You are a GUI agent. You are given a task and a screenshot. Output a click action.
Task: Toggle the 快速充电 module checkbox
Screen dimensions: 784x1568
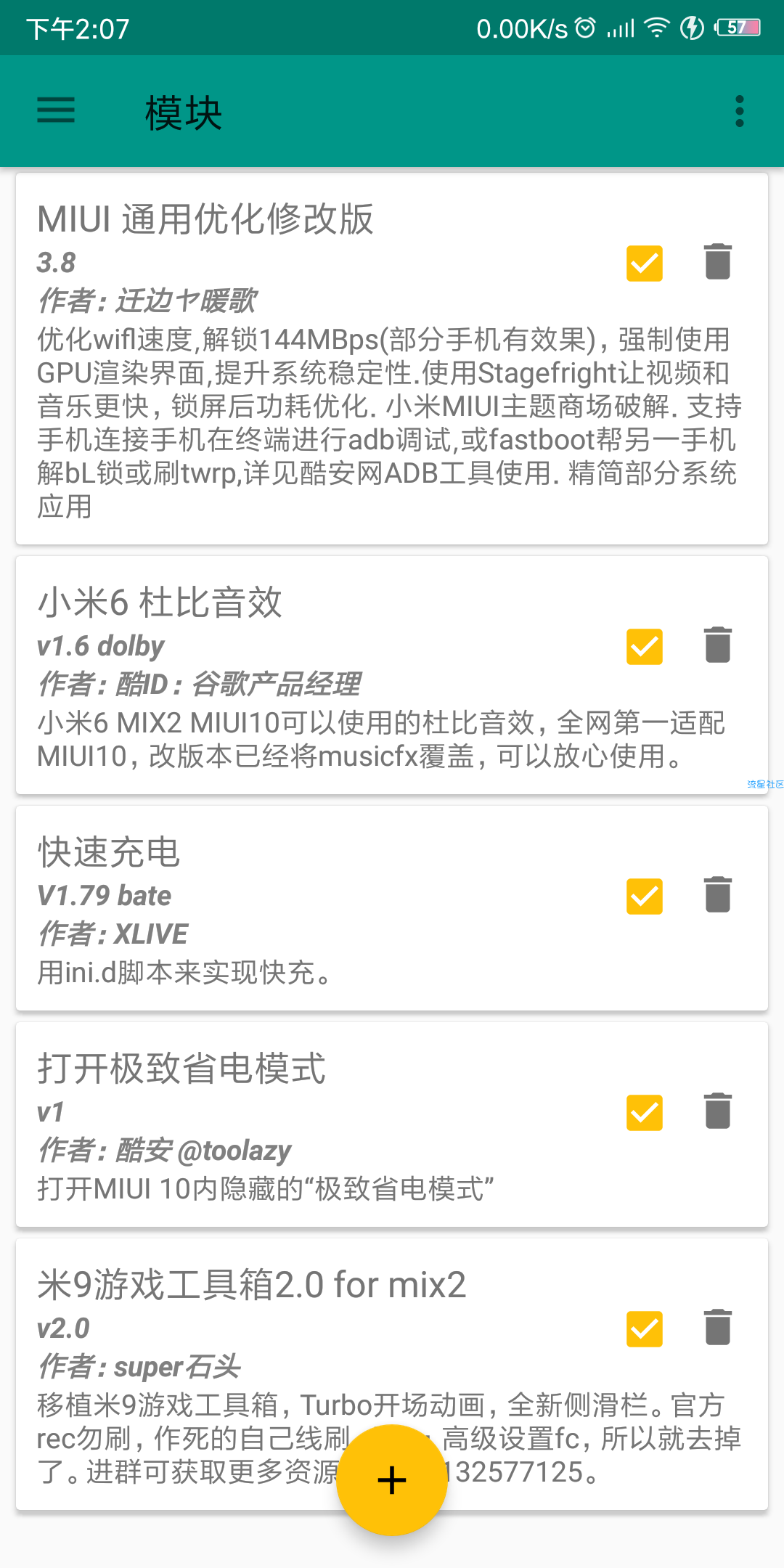[645, 896]
